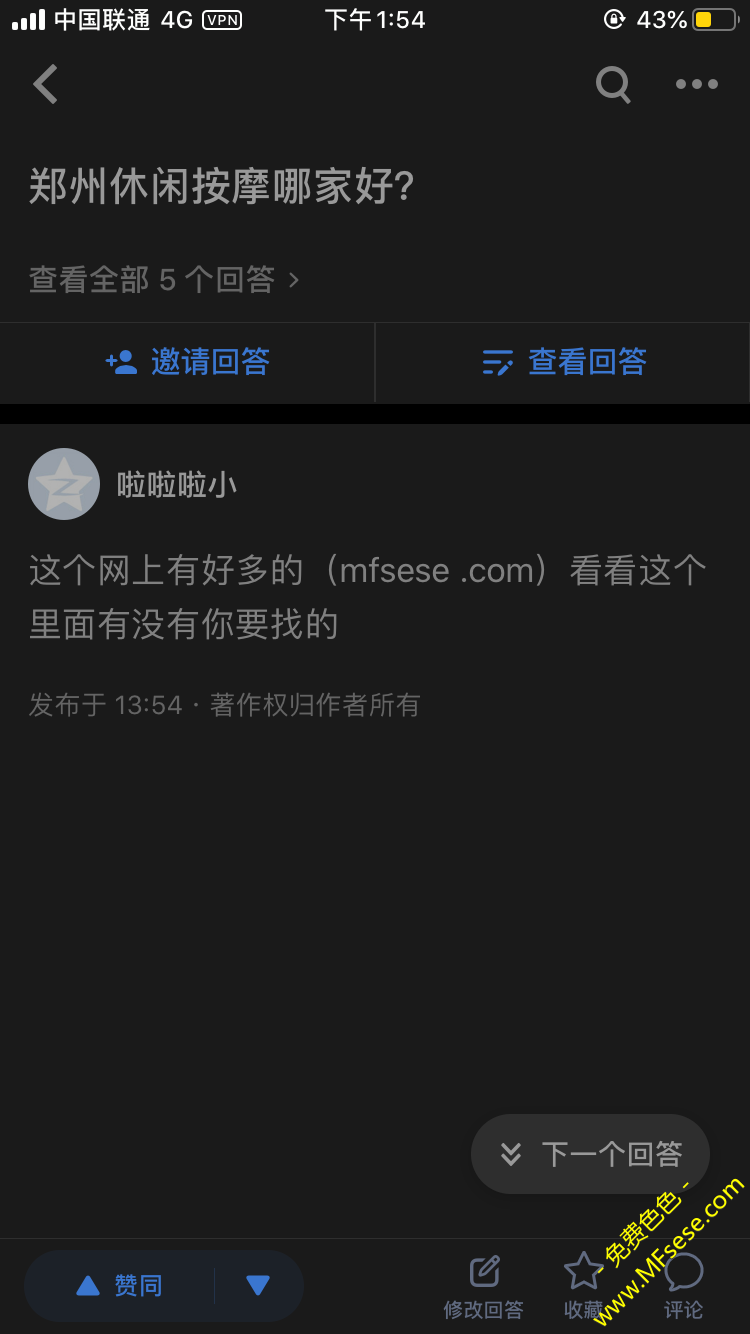Screen dimensions: 750x1334
Task: Downvote the answer with the down arrow
Action: [x=258, y=1286]
